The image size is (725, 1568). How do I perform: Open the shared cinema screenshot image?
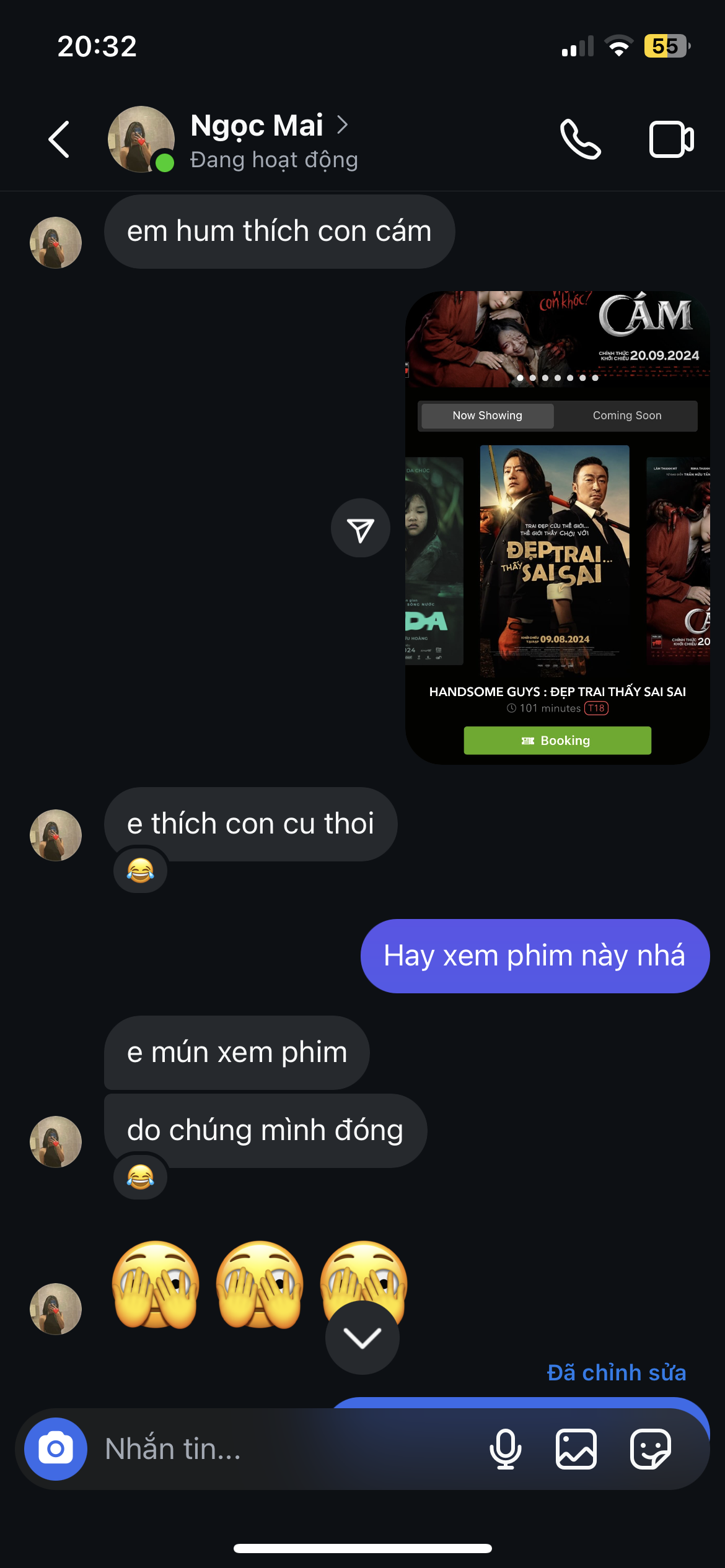[x=557, y=528]
